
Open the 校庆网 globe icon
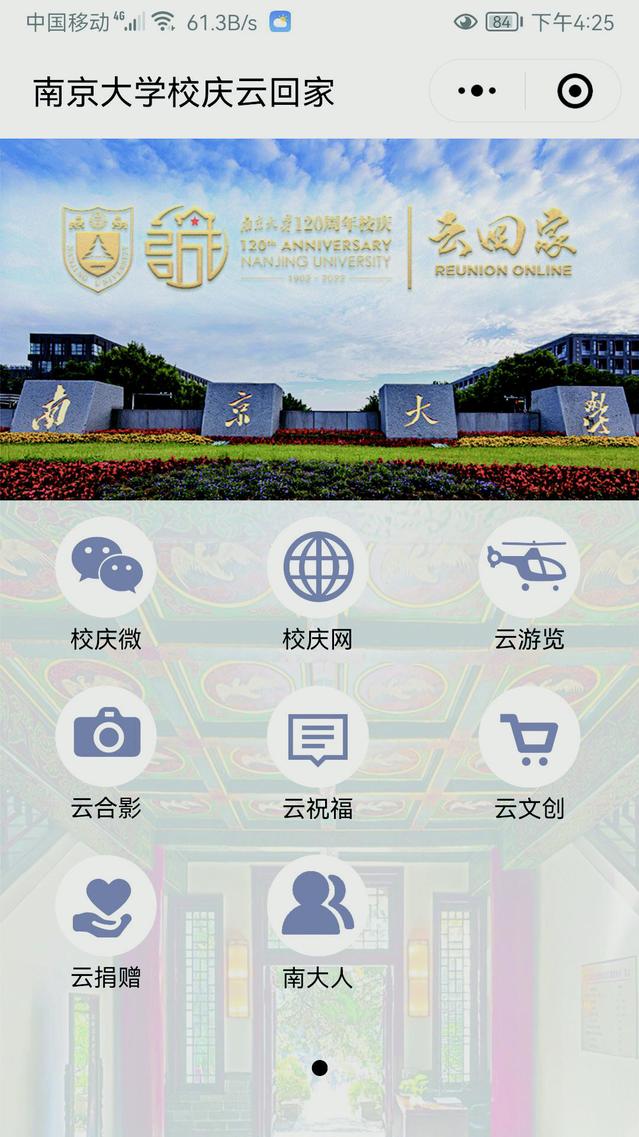coord(318,567)
